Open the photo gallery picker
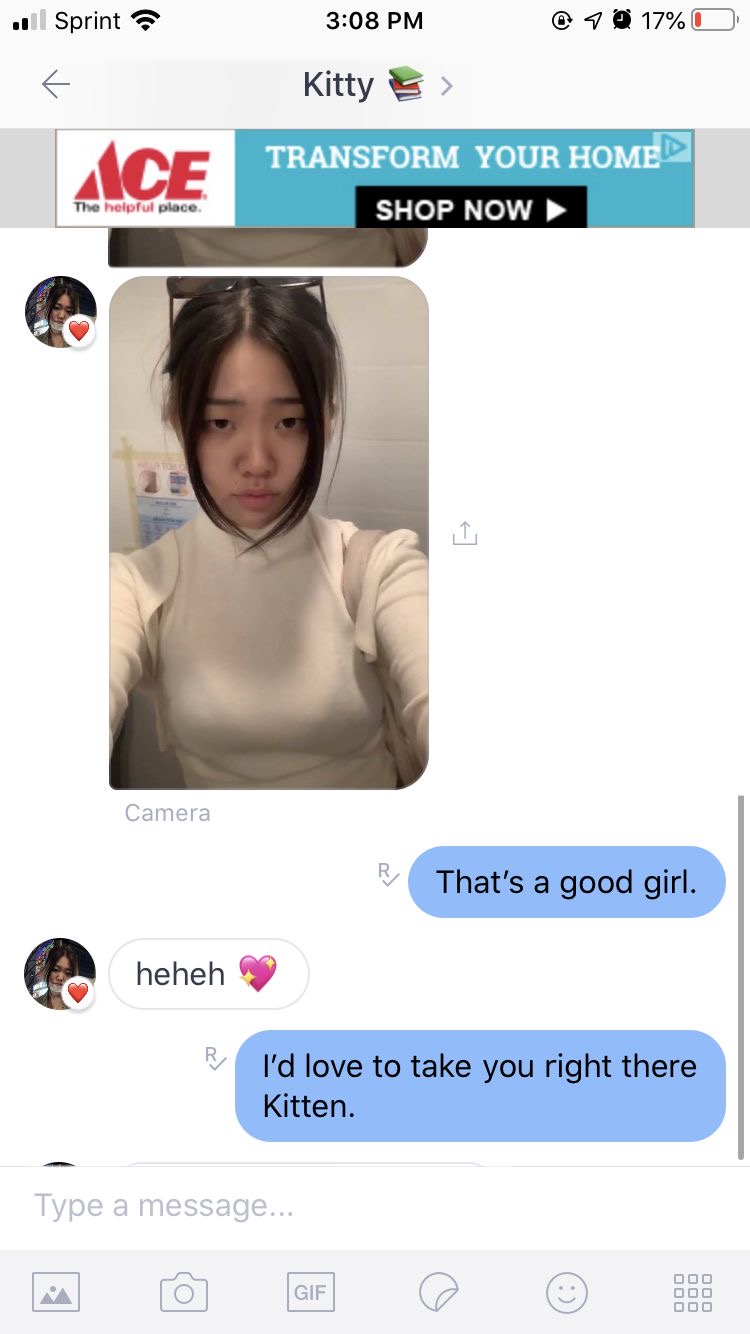The width and height of the screenshot is (750, 1334). 56,1292
